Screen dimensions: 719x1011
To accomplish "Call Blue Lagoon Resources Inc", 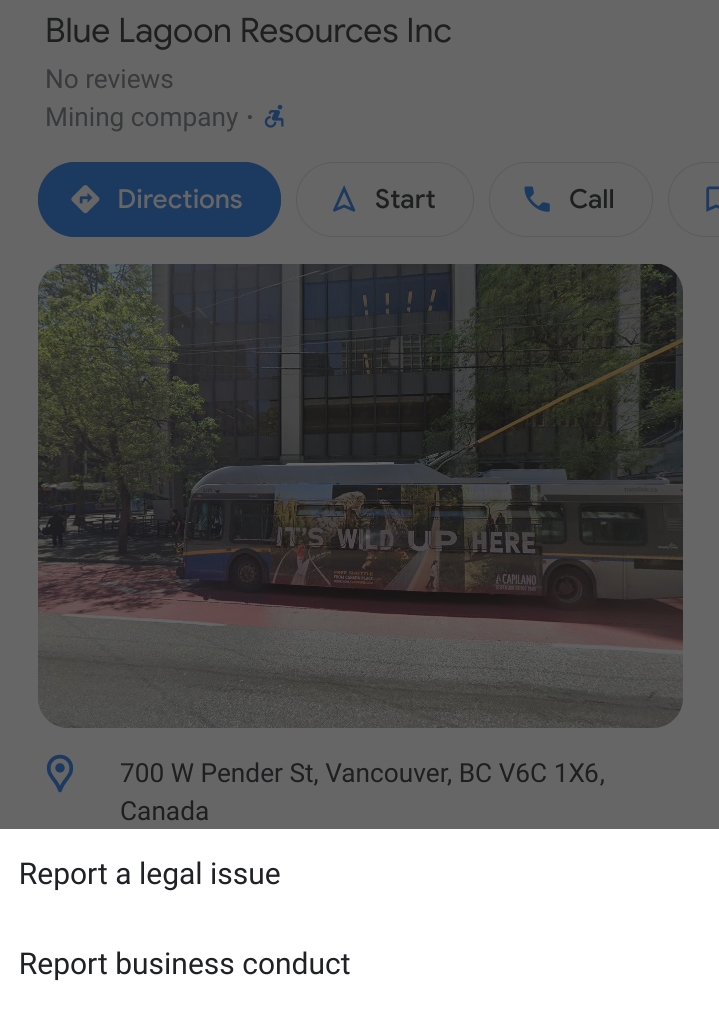I will click(x=569, y=199).
